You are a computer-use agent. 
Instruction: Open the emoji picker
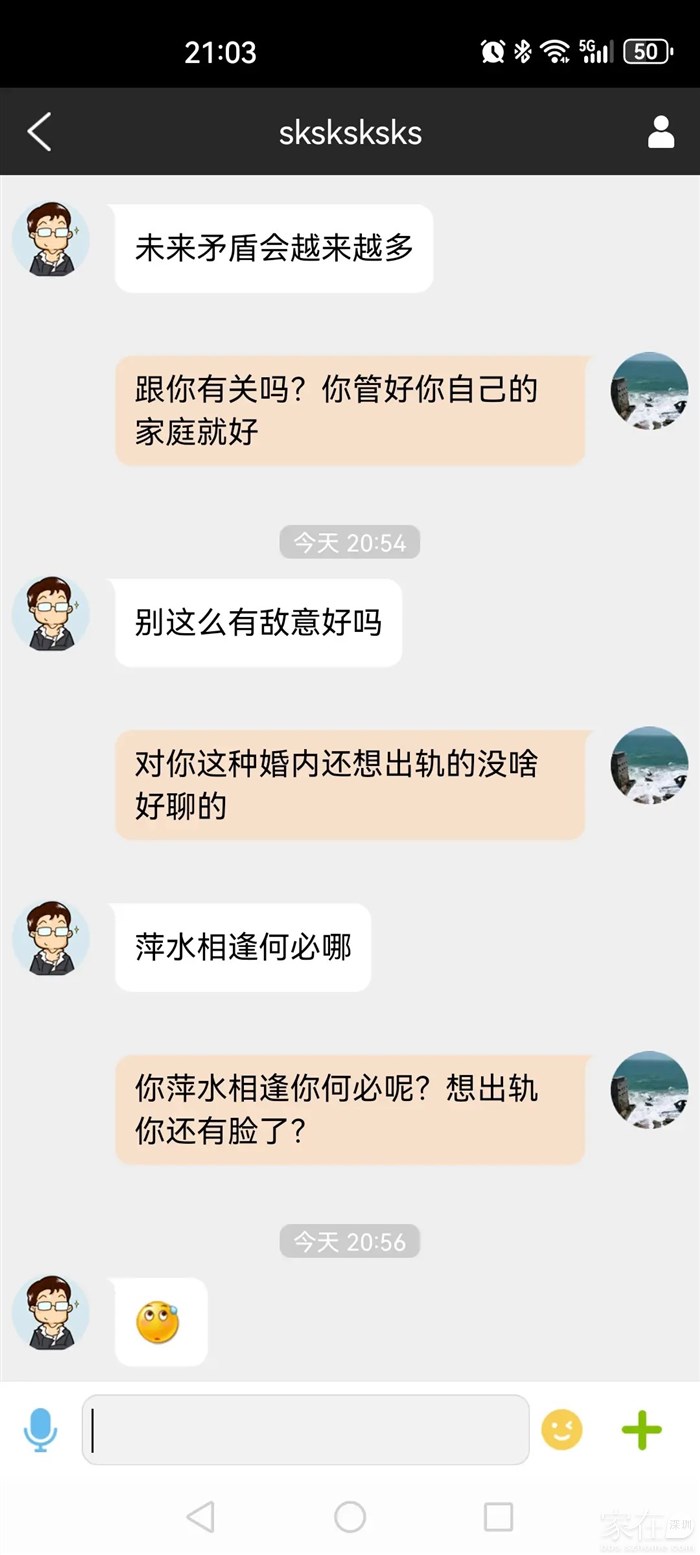[x=562, y=1430]
